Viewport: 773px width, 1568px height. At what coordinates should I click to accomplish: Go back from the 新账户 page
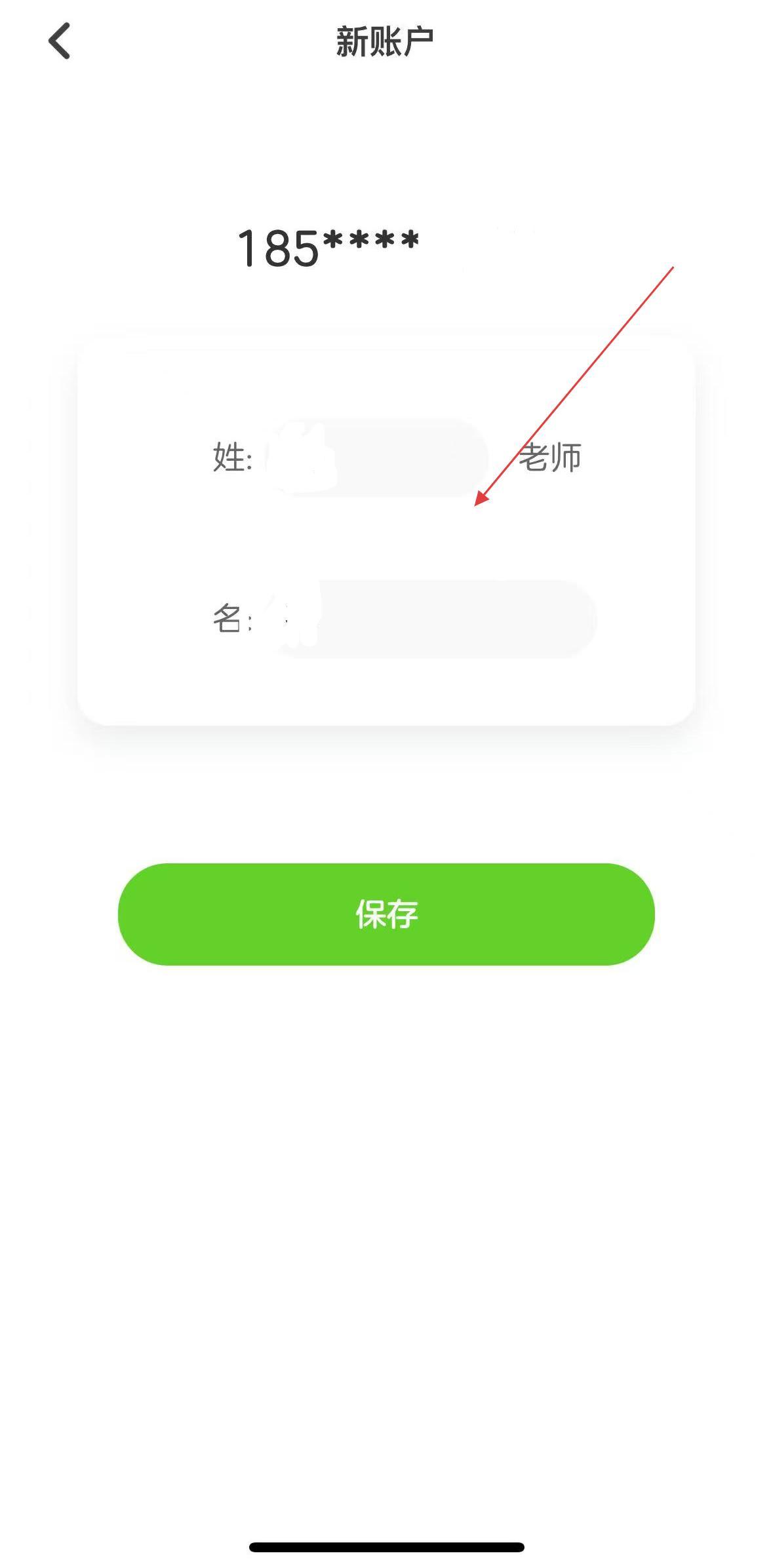point(60,41)
